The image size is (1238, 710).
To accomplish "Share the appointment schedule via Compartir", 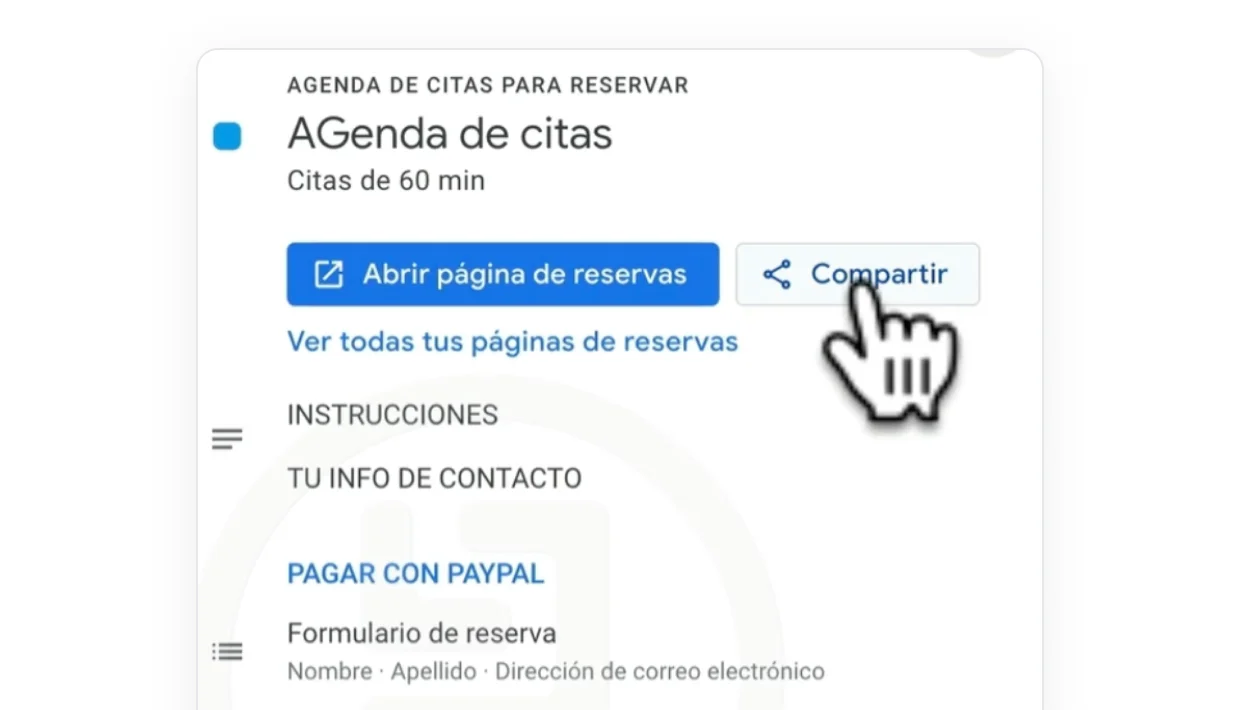I will click(x=857, y=274).
